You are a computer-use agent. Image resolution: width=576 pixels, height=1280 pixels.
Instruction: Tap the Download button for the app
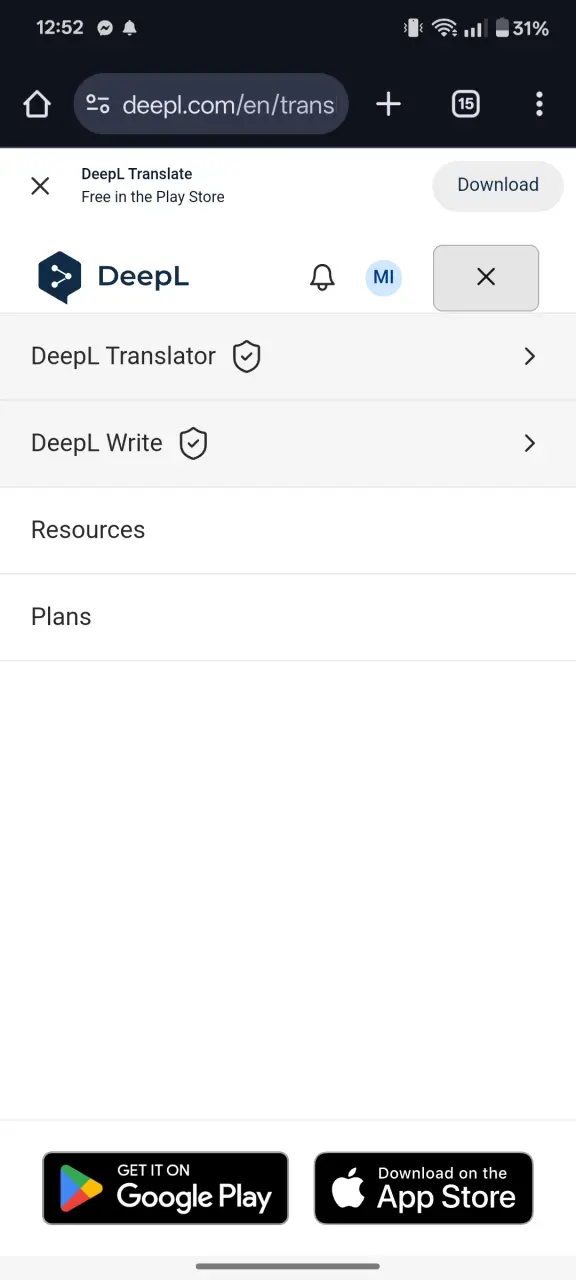click(498, 185)
